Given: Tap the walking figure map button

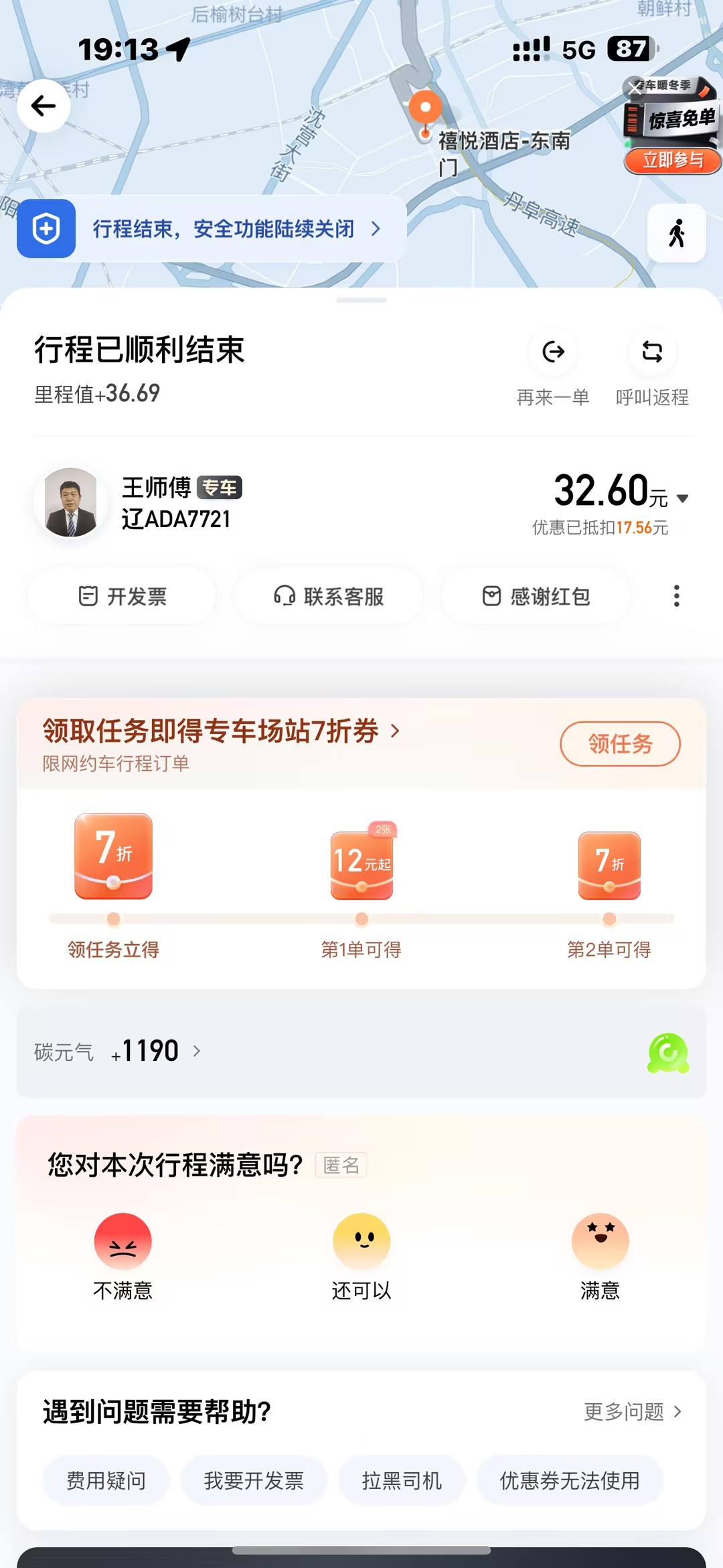Looking at the screenshot, I should [x=676, y=233].
